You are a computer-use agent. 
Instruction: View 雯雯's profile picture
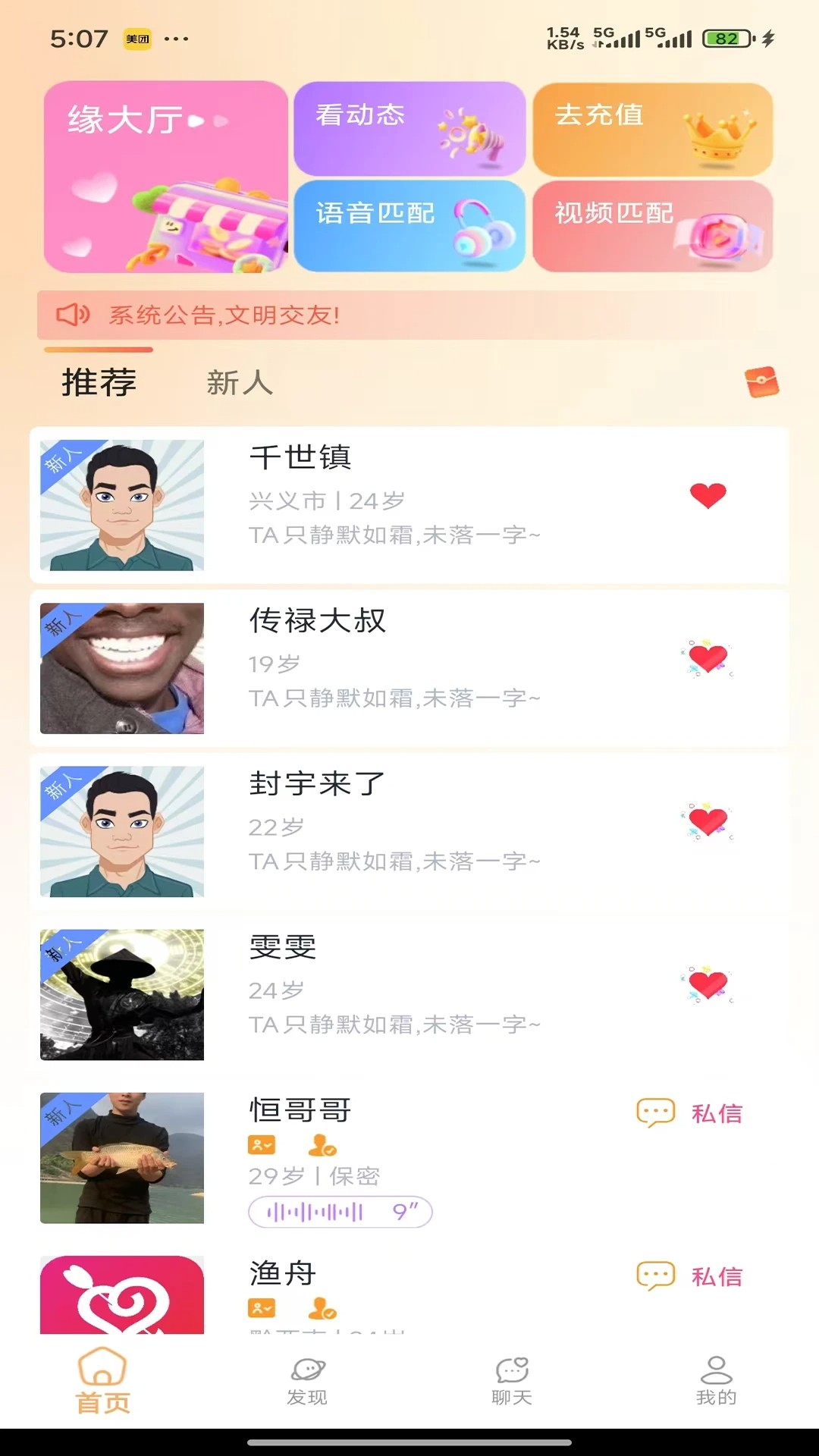click(122, 994)
